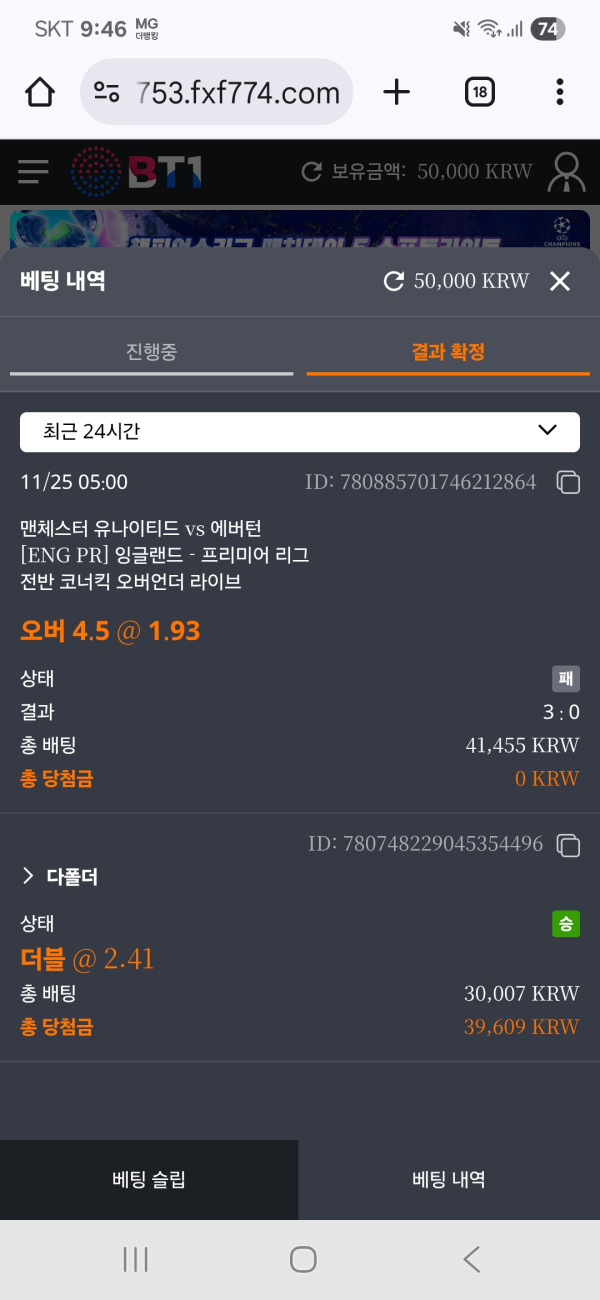Open the BT1 hamburger menu
600x1300 pixels.
tap(33, 172)
